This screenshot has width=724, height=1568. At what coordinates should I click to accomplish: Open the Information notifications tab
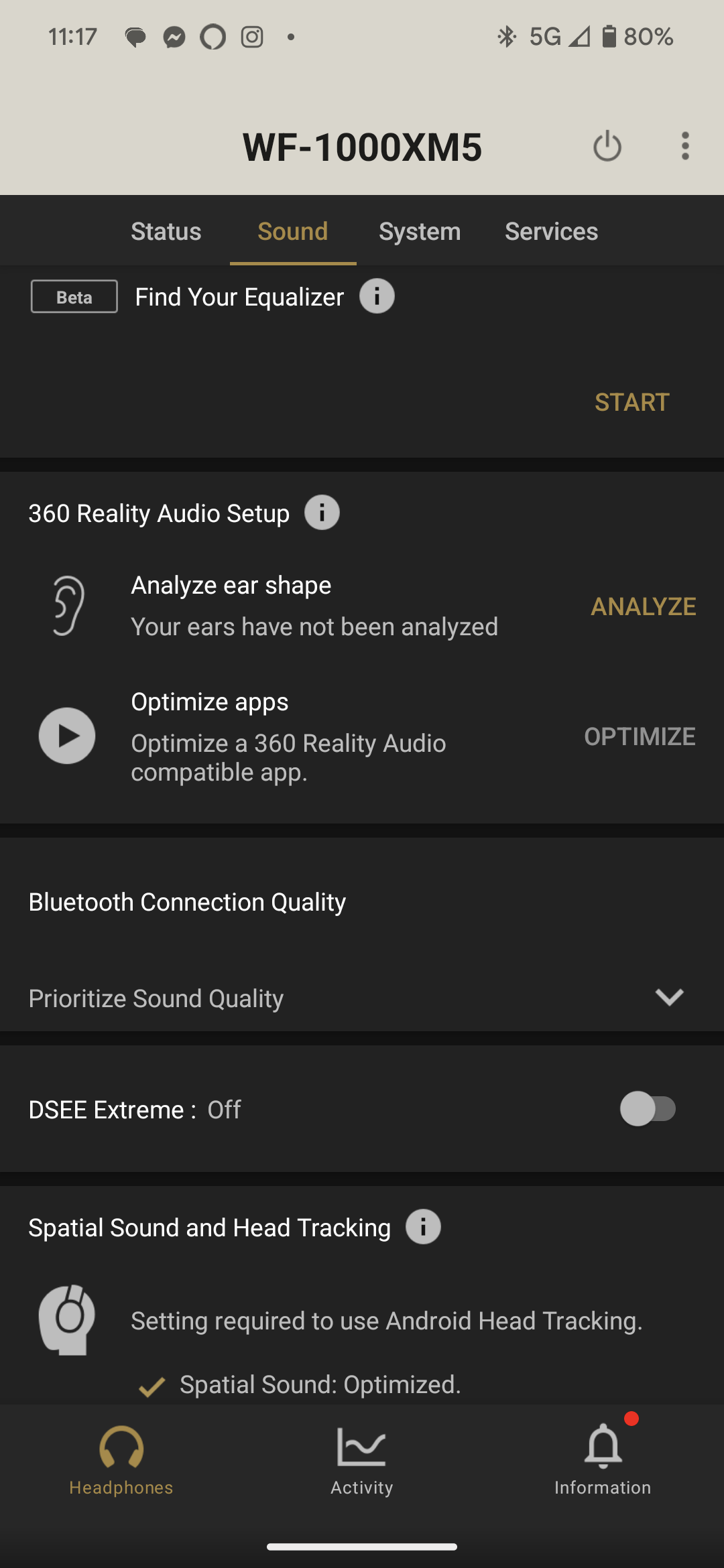(x=603, y=1461)
